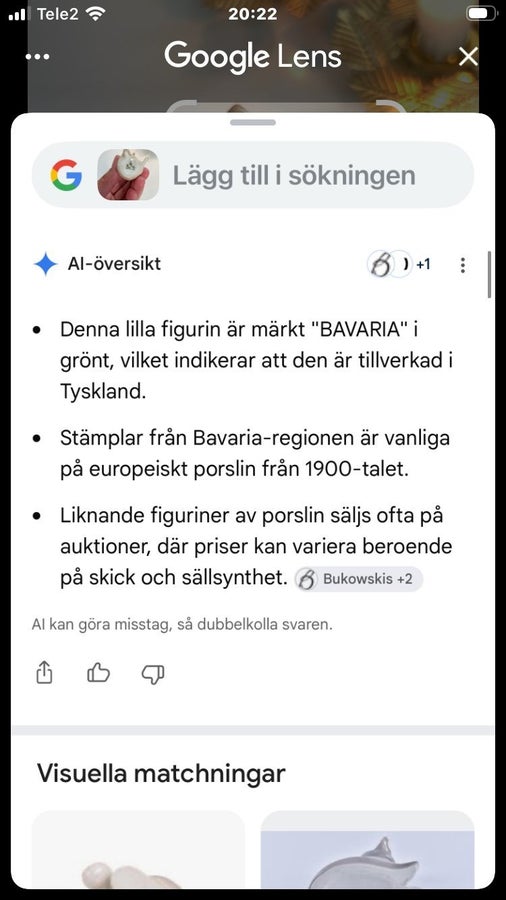
Task: Open the three-dot menu beside Google Lens
Action: coord(38,57)
